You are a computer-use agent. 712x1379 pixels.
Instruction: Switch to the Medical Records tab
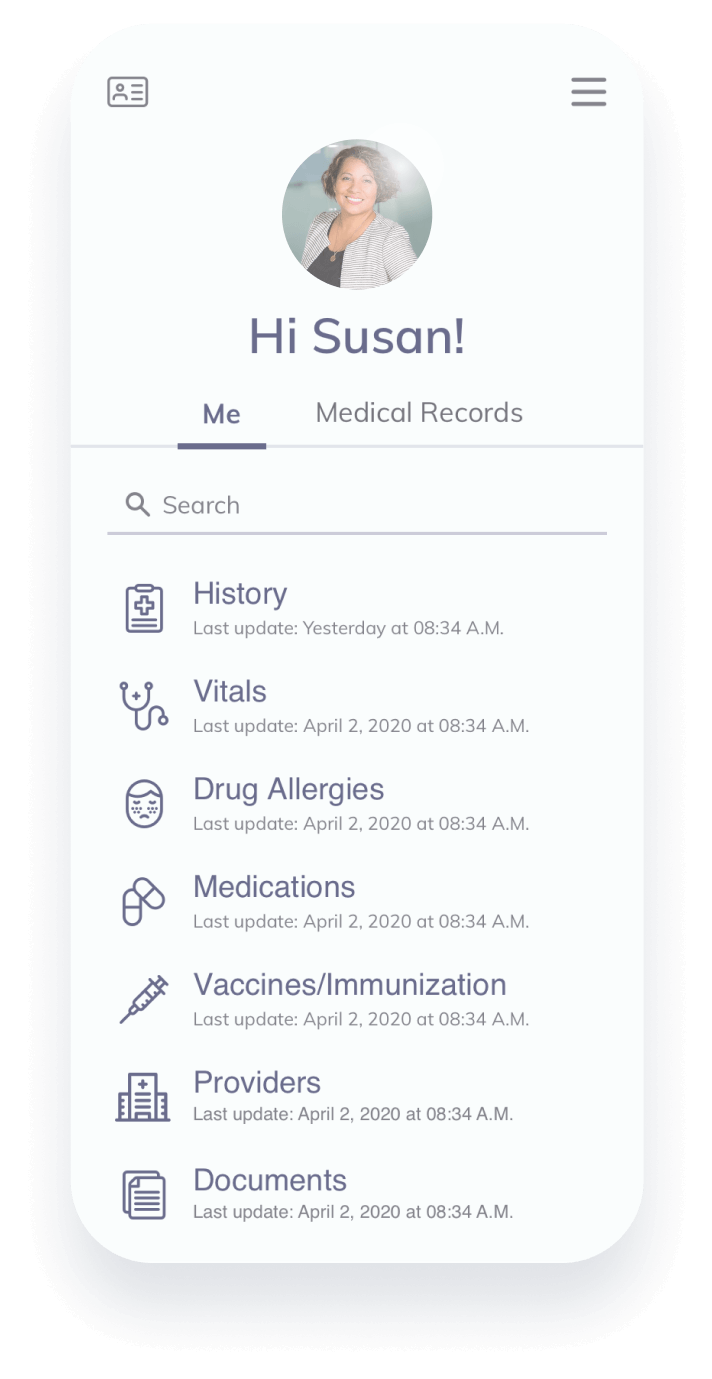click(419, 413)
